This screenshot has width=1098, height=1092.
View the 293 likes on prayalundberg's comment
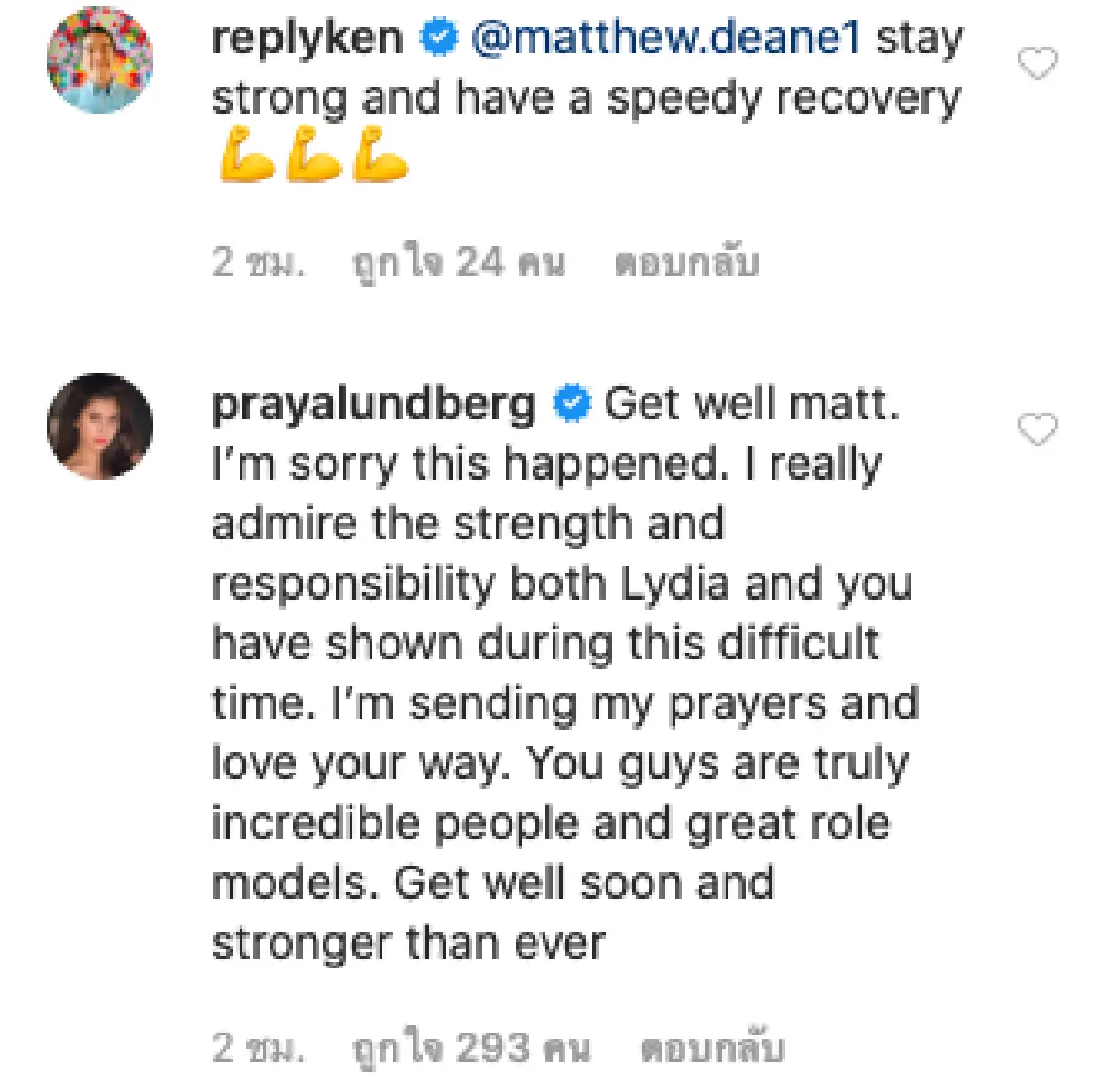471,1048
